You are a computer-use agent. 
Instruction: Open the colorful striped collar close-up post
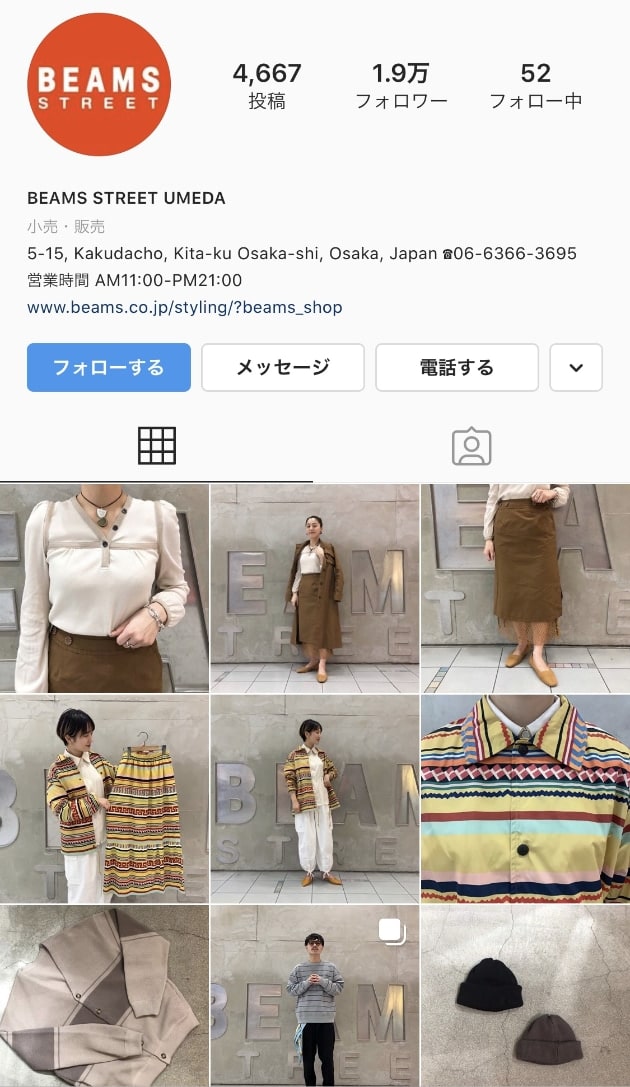coord(525,798)
